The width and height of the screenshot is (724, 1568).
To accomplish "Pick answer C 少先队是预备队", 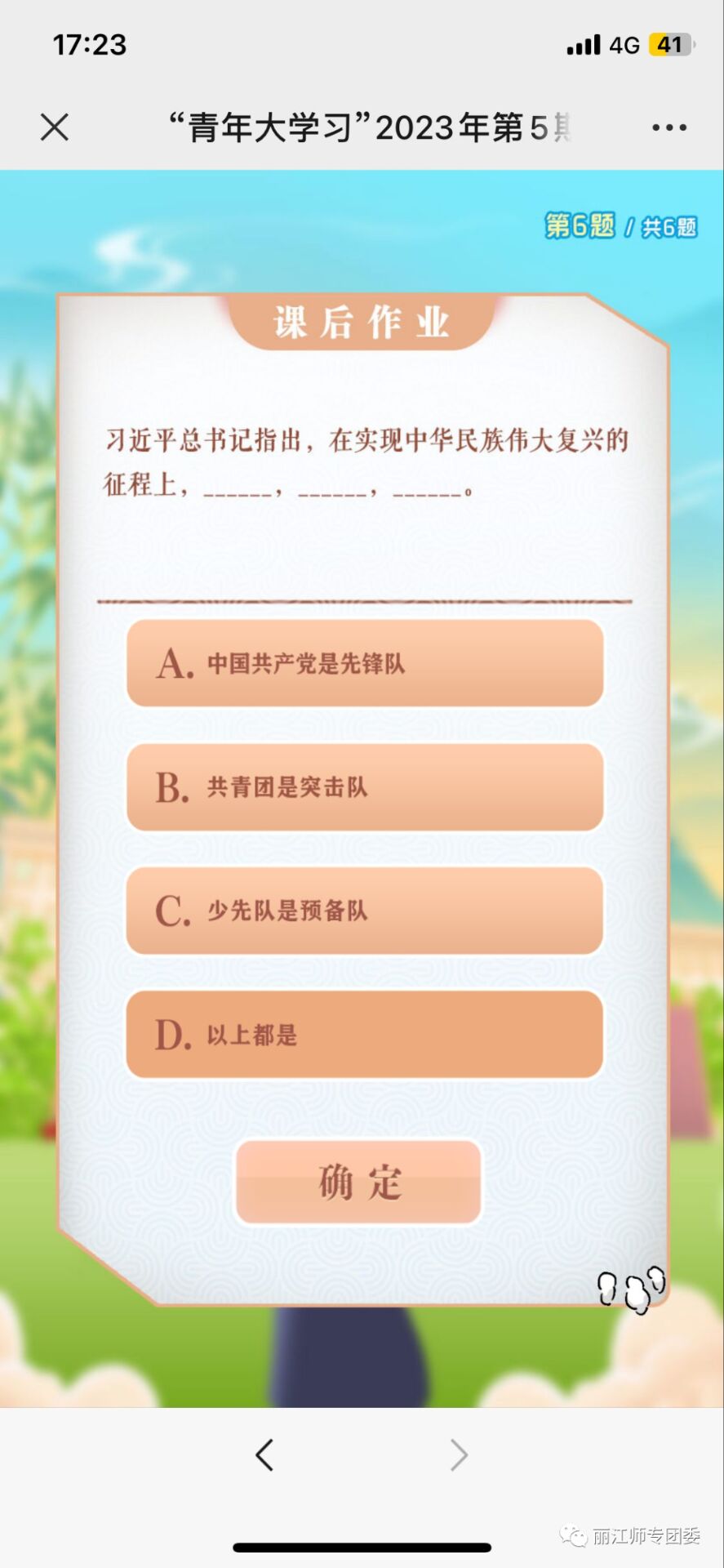I will coord(364,911).
